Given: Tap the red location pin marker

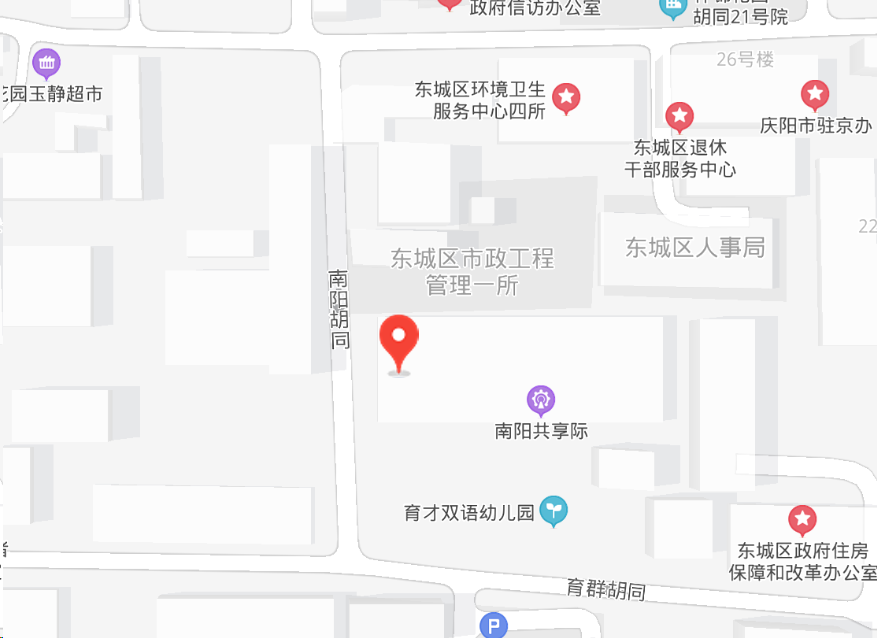Looking at the screenshot, I should click(399, 341).
